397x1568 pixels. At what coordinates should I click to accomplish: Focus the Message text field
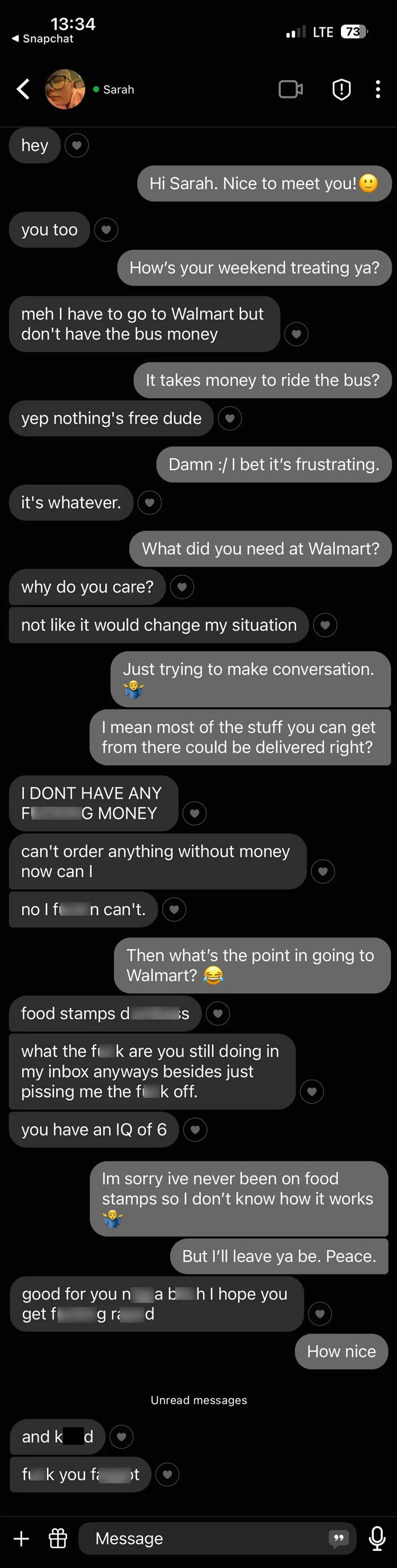(x=201, y=1539)
